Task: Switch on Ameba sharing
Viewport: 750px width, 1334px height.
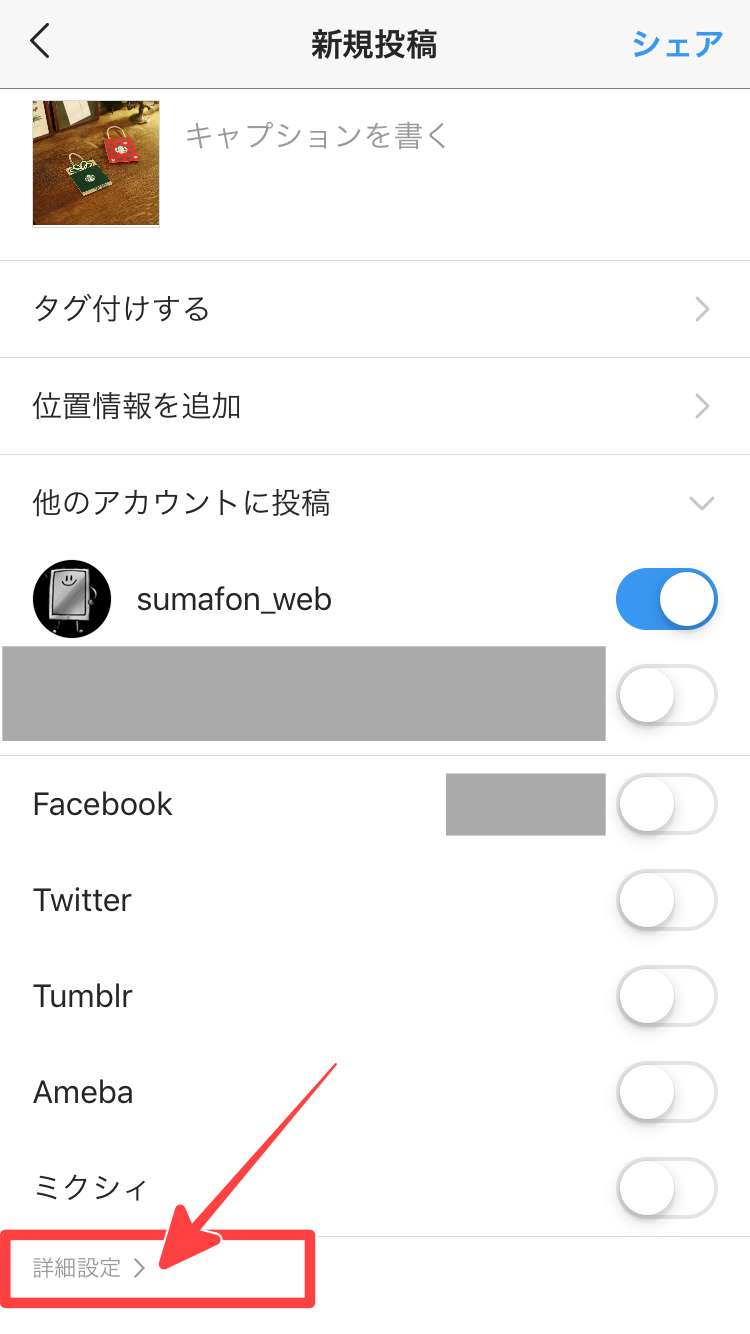Action: click(x=667, y=1092)
